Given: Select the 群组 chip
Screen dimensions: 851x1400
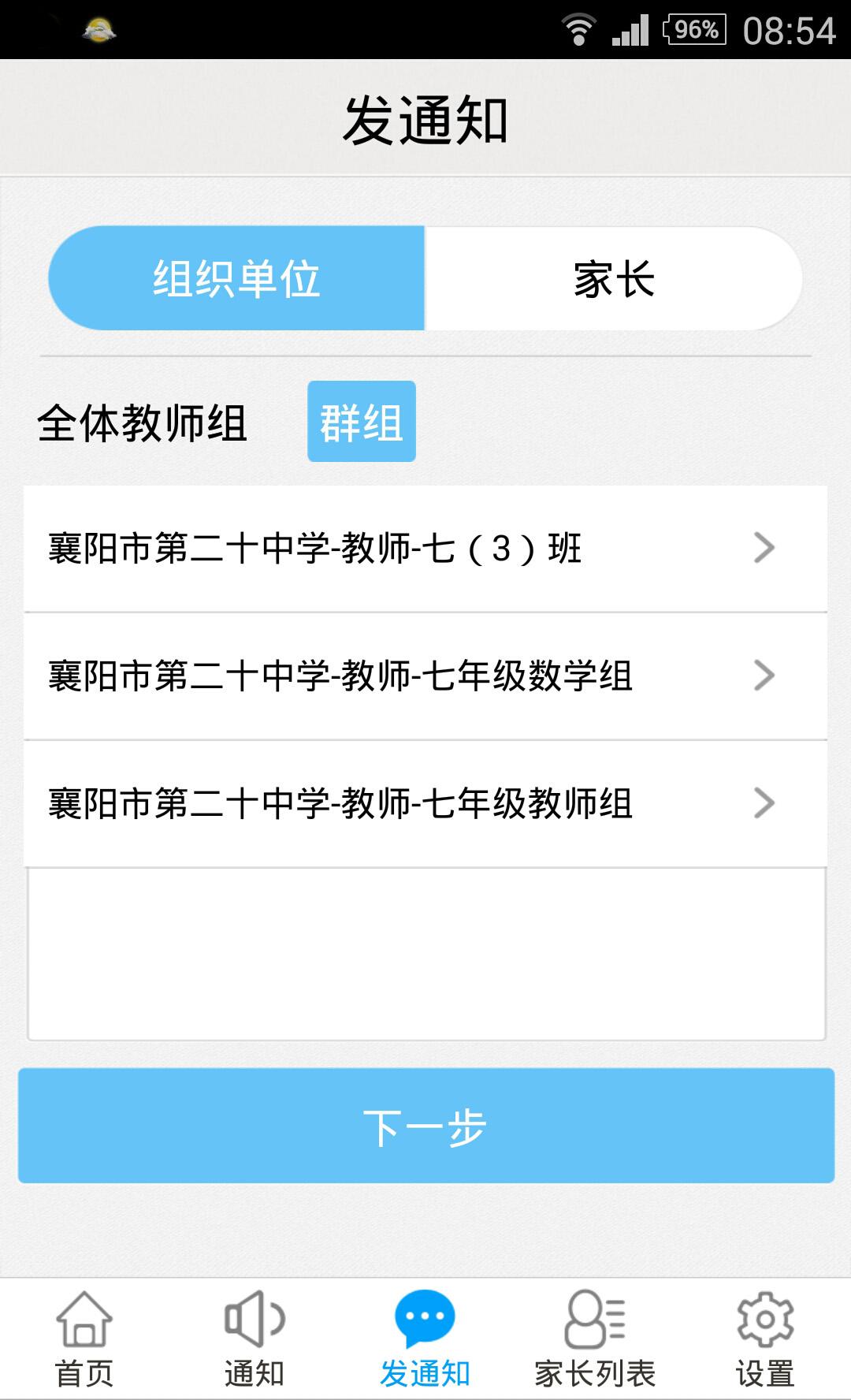Looking at the screenshot, I should [361, 422].
